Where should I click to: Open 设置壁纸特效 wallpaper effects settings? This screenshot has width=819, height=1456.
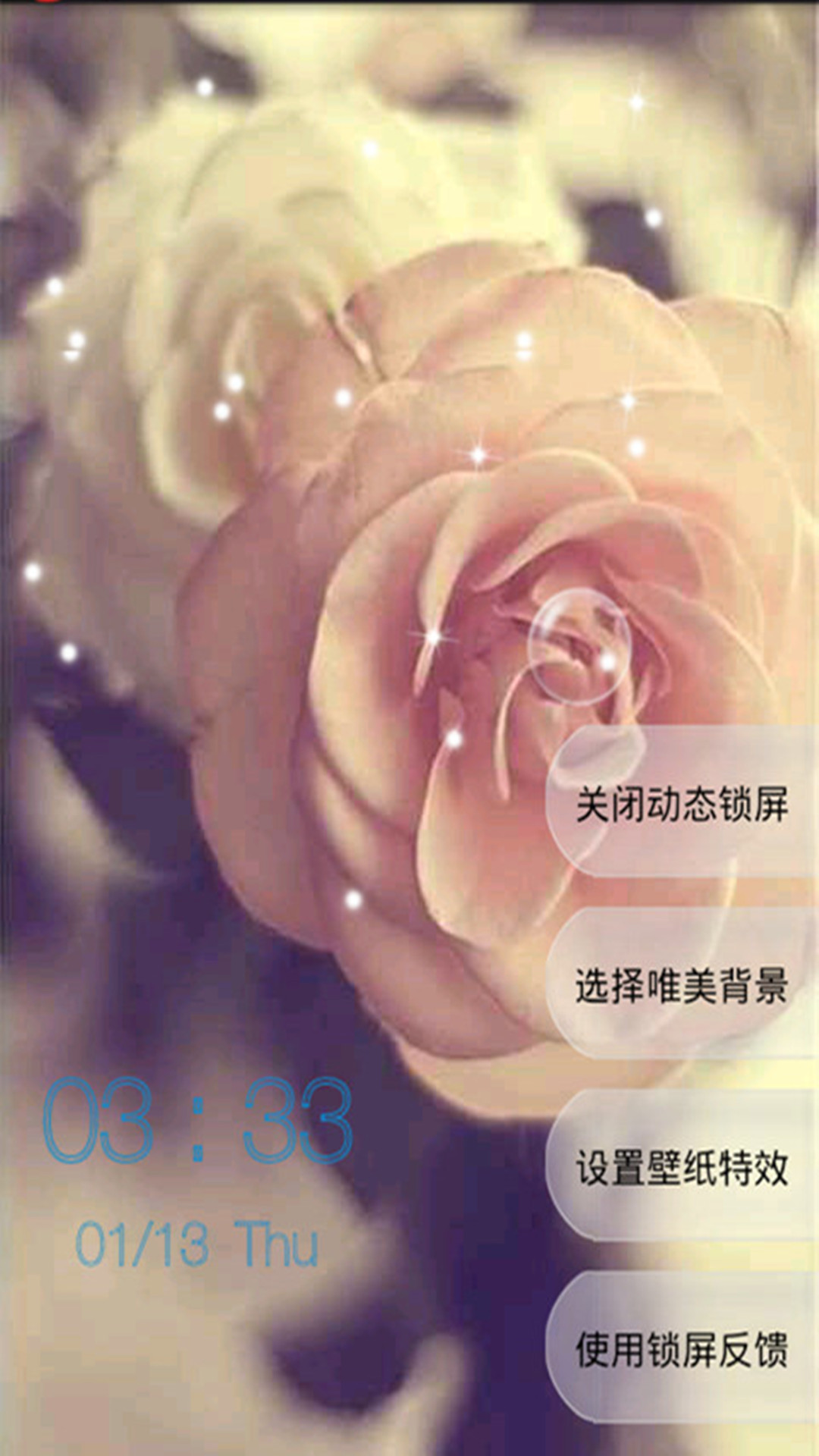tap(682, 1166)
